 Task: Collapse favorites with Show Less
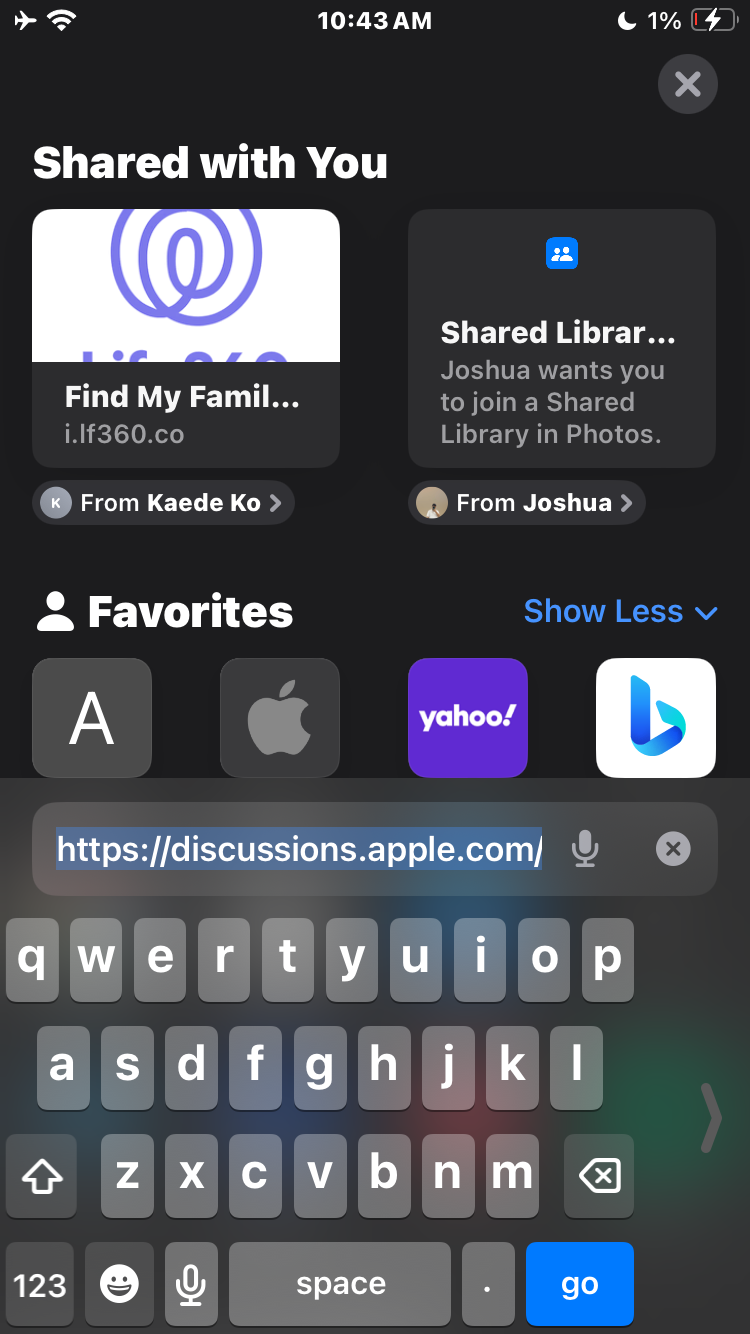[x=620, y=611]
